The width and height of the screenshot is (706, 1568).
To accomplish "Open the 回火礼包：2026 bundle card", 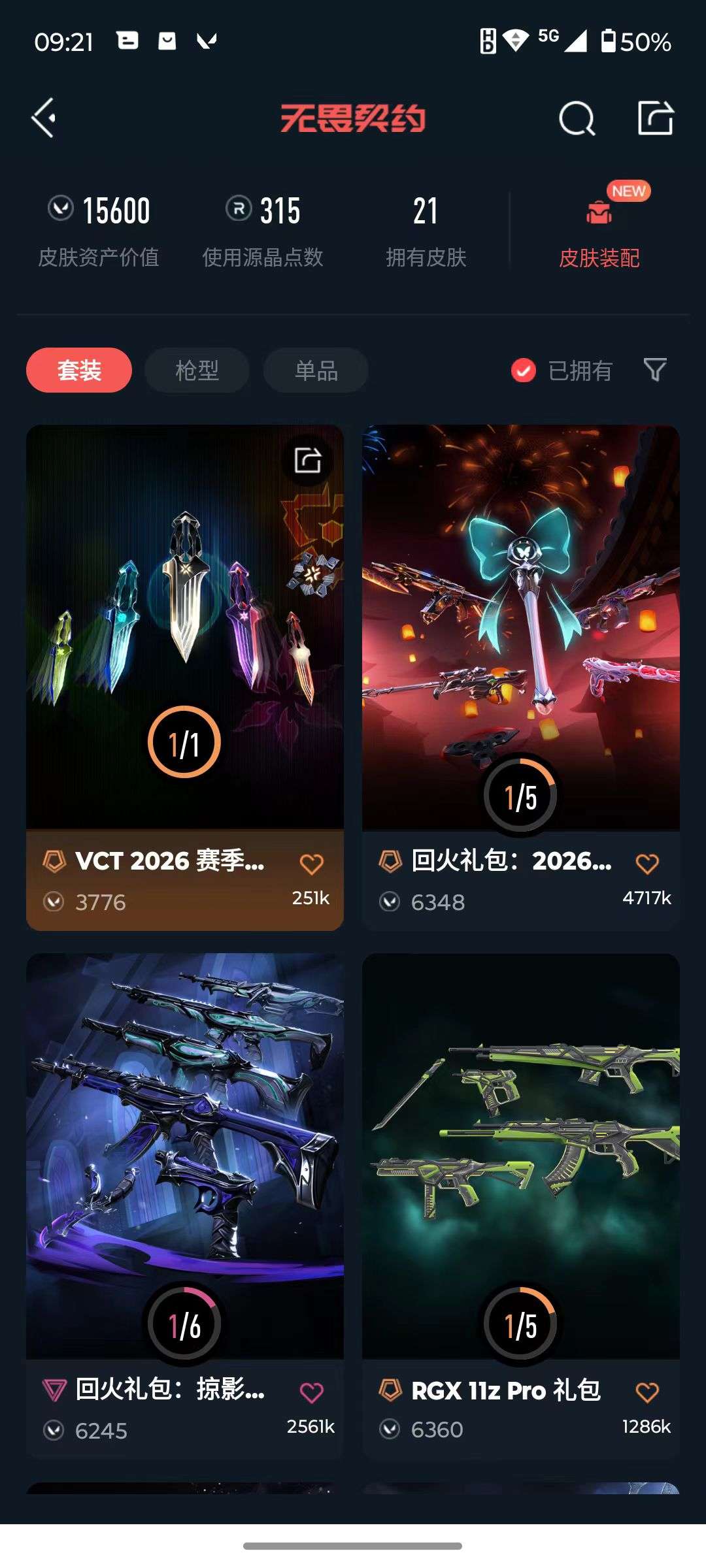I will (520, 653).
